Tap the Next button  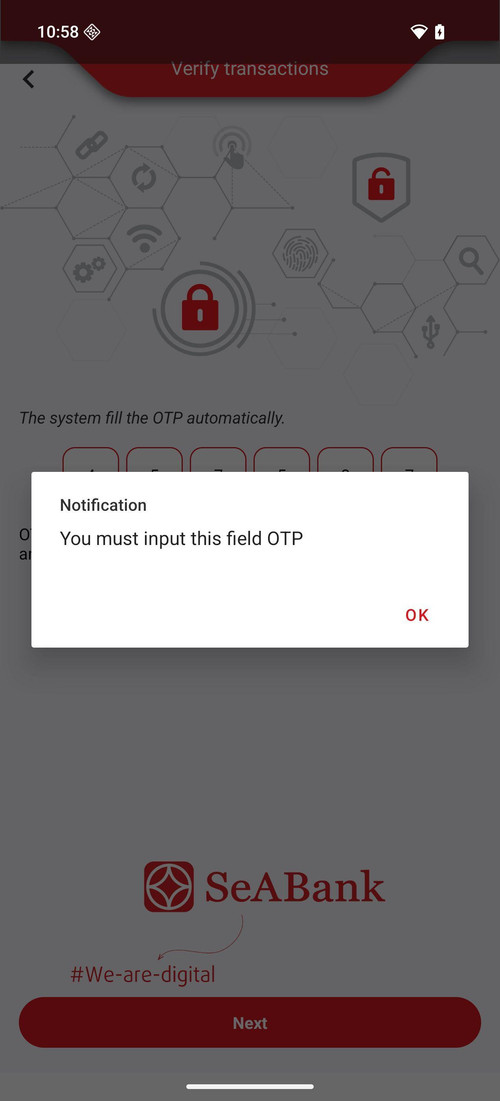click(250, 1022)
